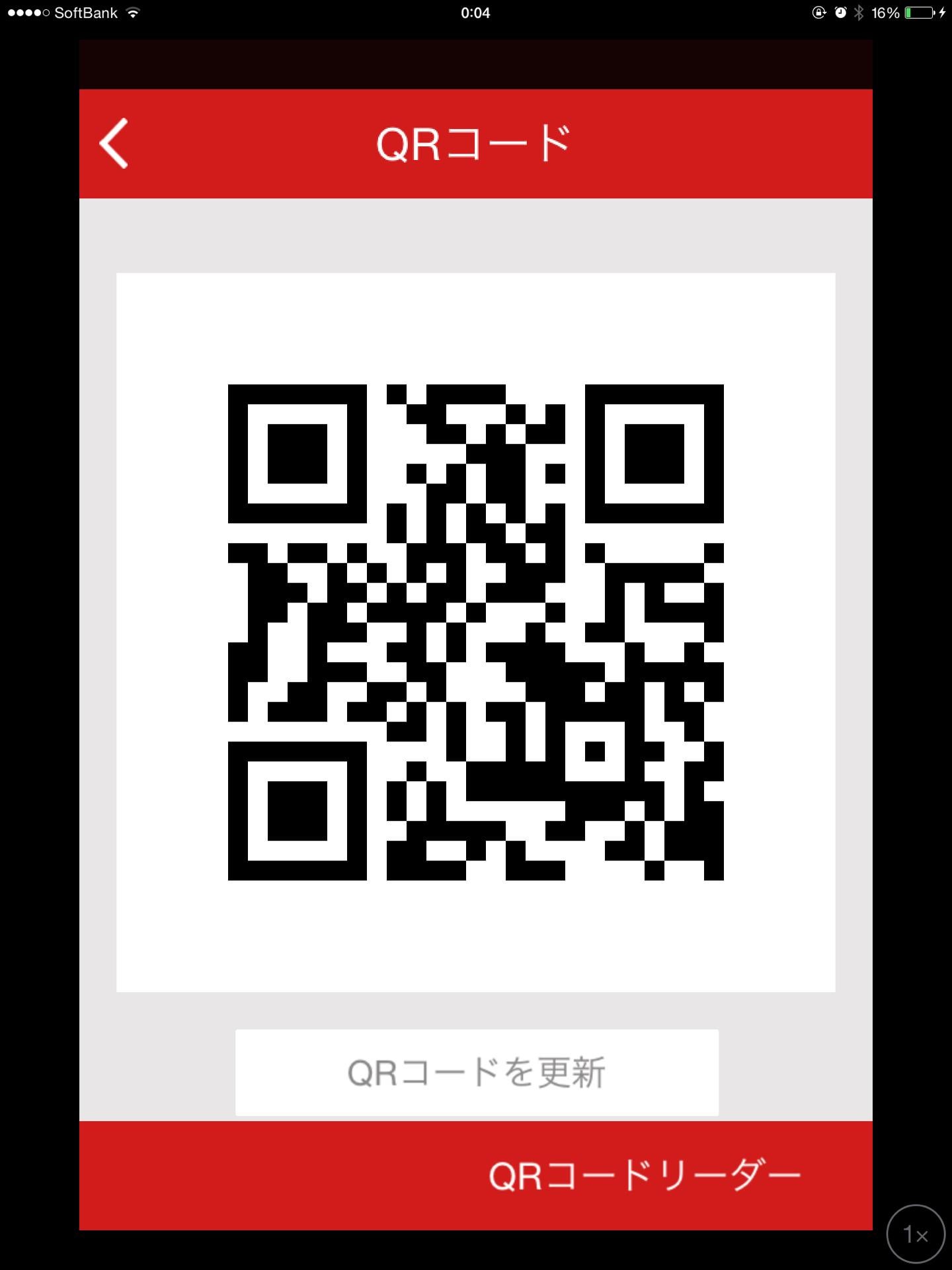Tap the cellular signal strength dots
The width and height of the screenshot is (952, 1270).
pos(26,12)
